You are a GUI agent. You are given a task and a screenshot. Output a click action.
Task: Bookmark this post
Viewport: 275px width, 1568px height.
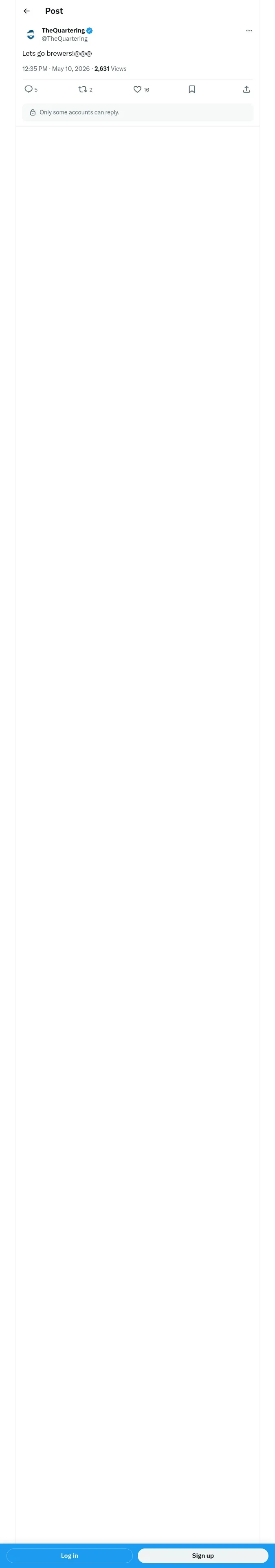pos(192,90)
